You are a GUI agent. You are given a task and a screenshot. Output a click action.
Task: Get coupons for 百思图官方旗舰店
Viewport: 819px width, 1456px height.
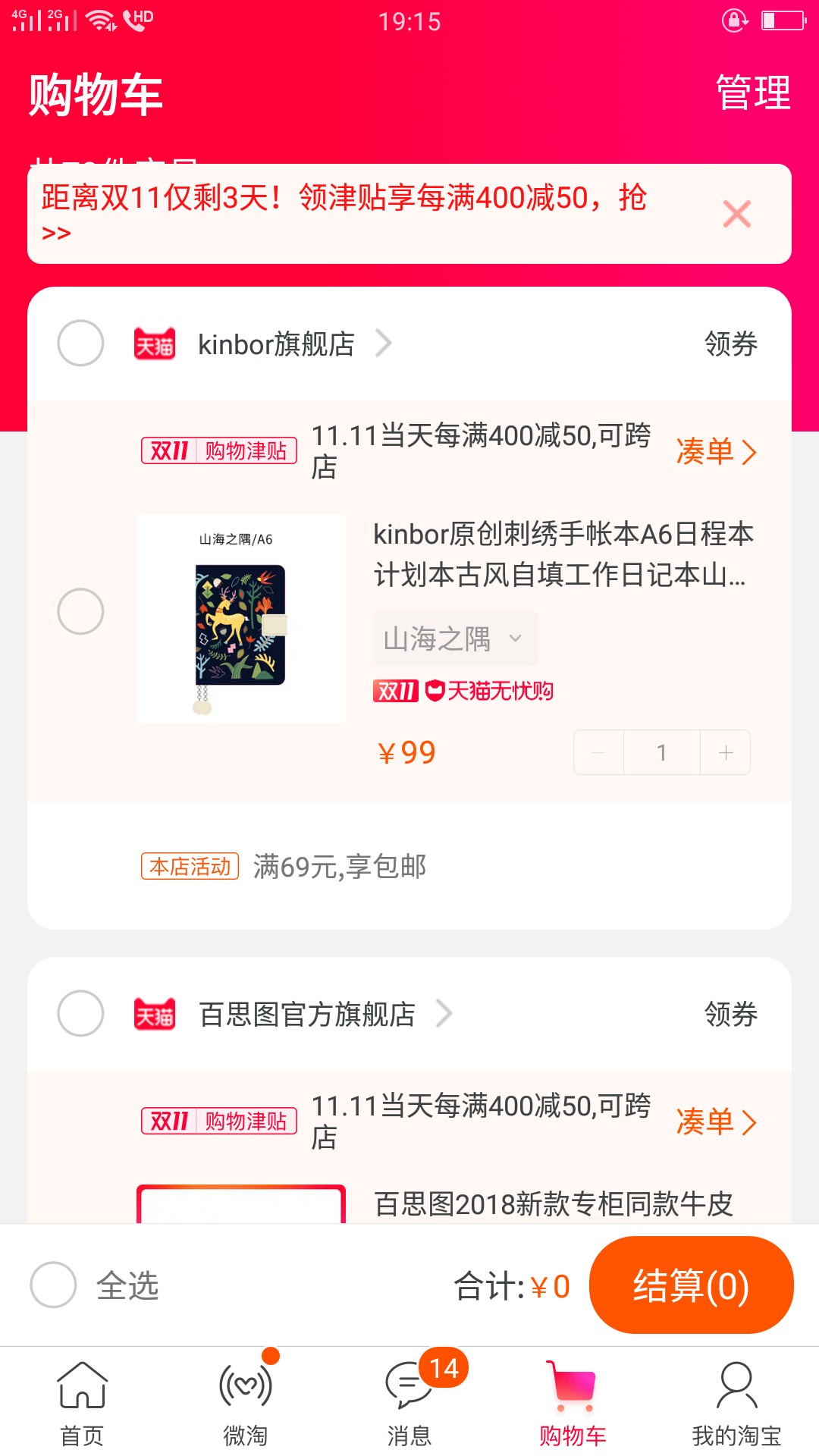pyautogui.click(x=730, y=1014)
